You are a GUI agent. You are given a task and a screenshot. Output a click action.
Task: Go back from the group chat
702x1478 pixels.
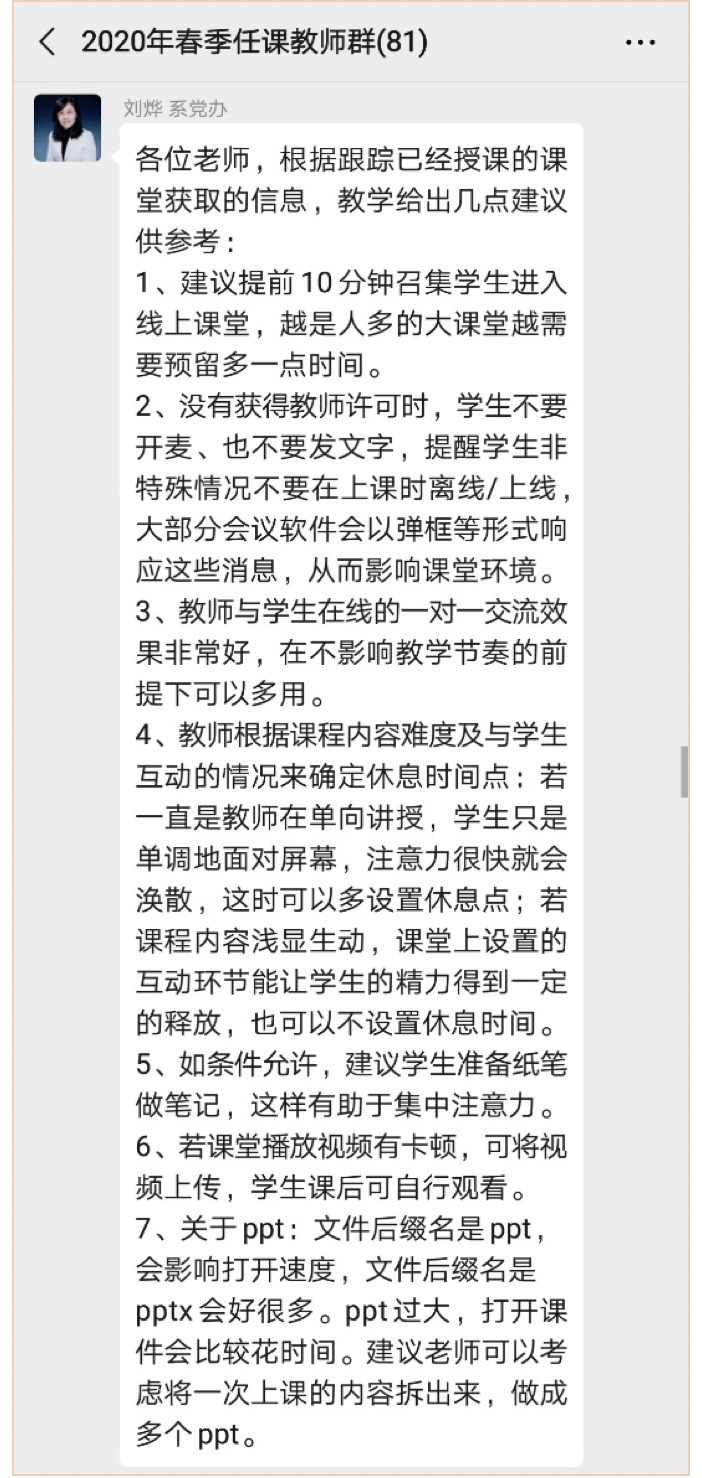click(46, 42)
